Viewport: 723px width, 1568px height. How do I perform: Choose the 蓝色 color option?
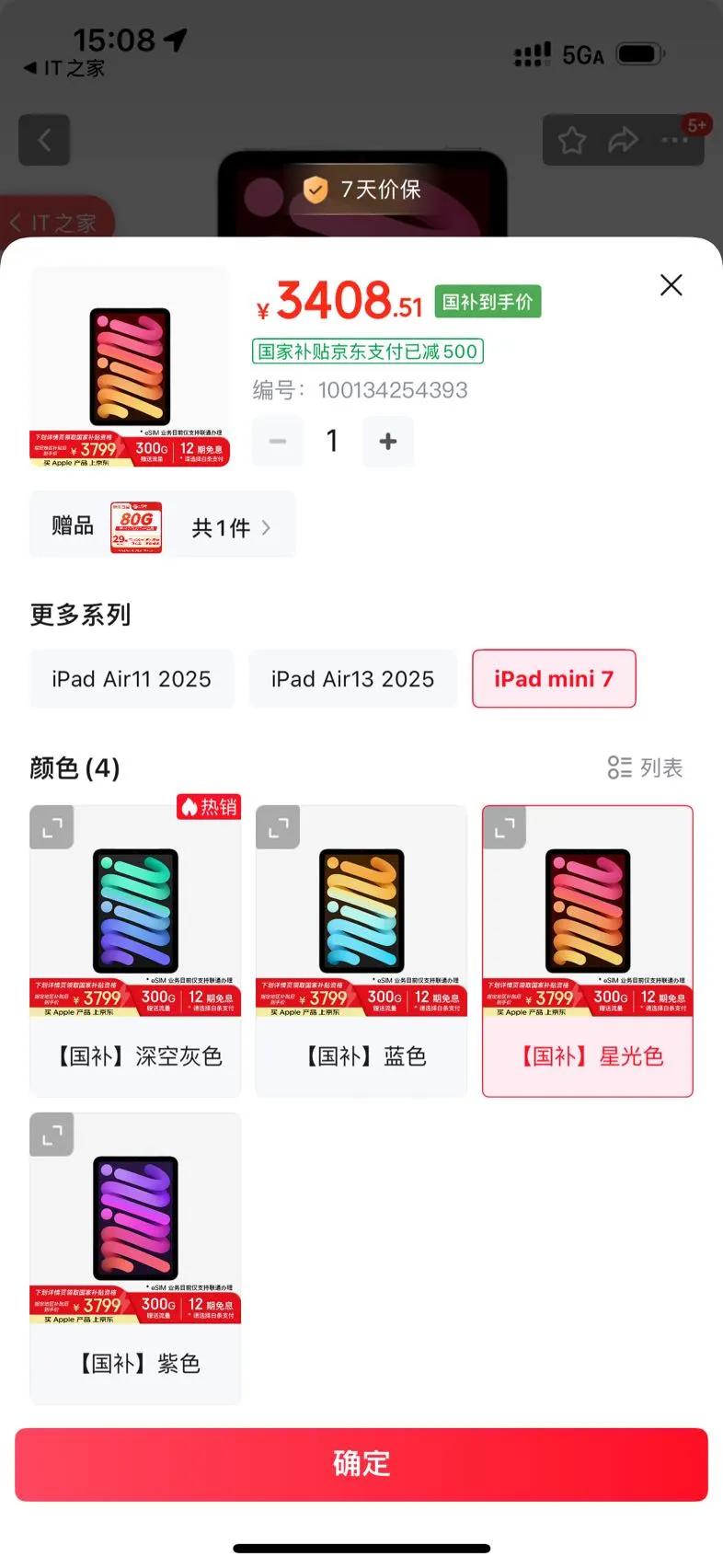pos(361,951)
